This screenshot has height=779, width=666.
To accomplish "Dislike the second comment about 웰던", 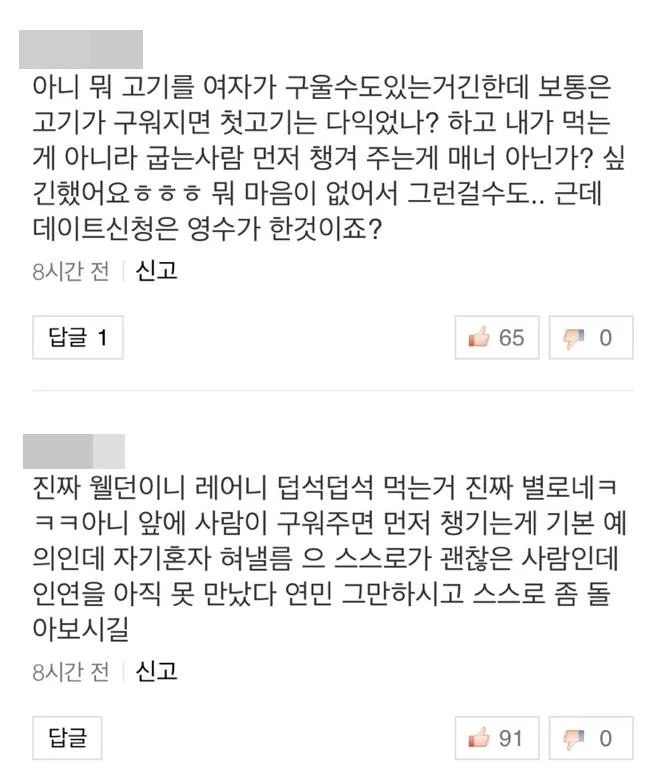I will tap(591, 738).
